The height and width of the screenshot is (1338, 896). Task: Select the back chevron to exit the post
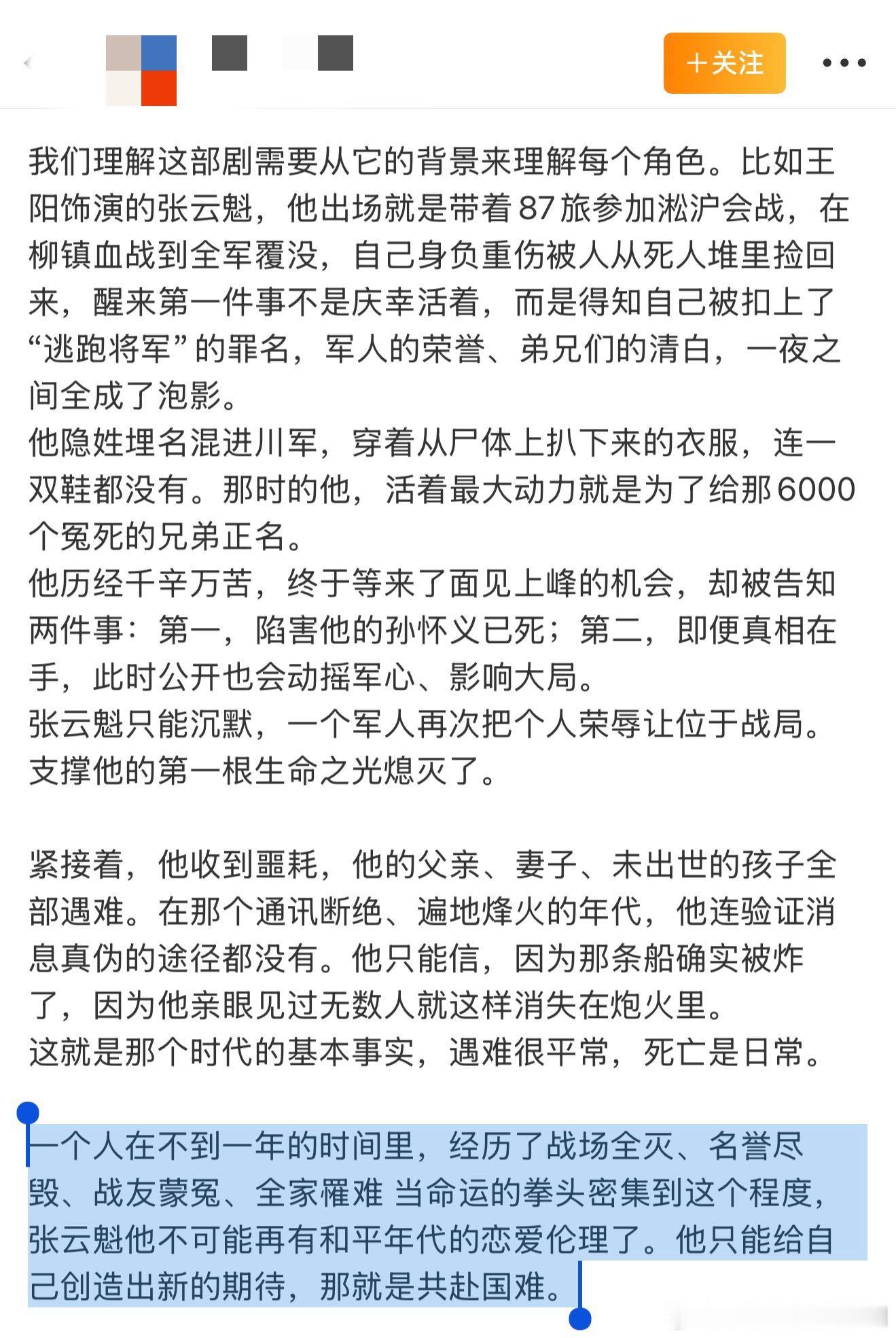[x=27, y=63]
